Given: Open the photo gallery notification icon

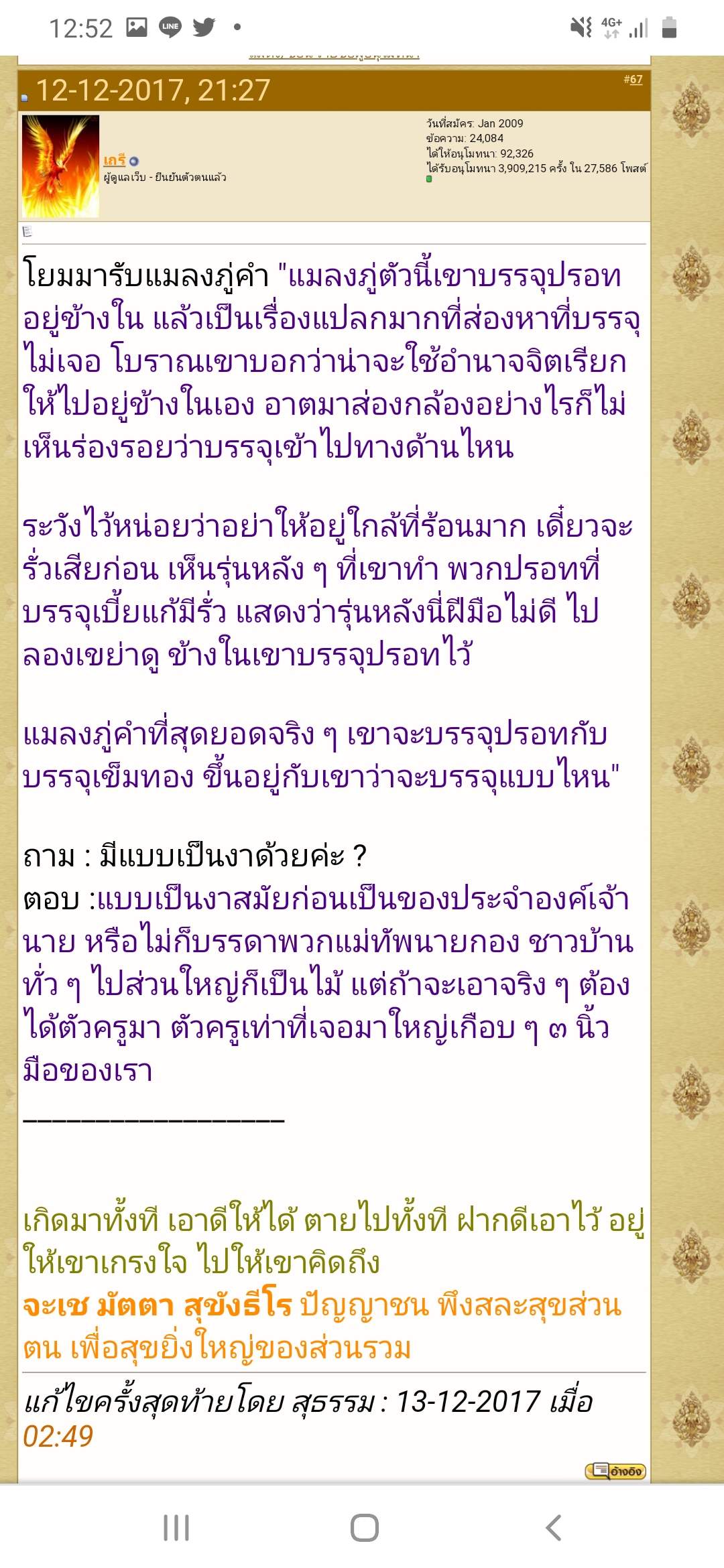Looking at the screenshot, I should tap(135, 27).
